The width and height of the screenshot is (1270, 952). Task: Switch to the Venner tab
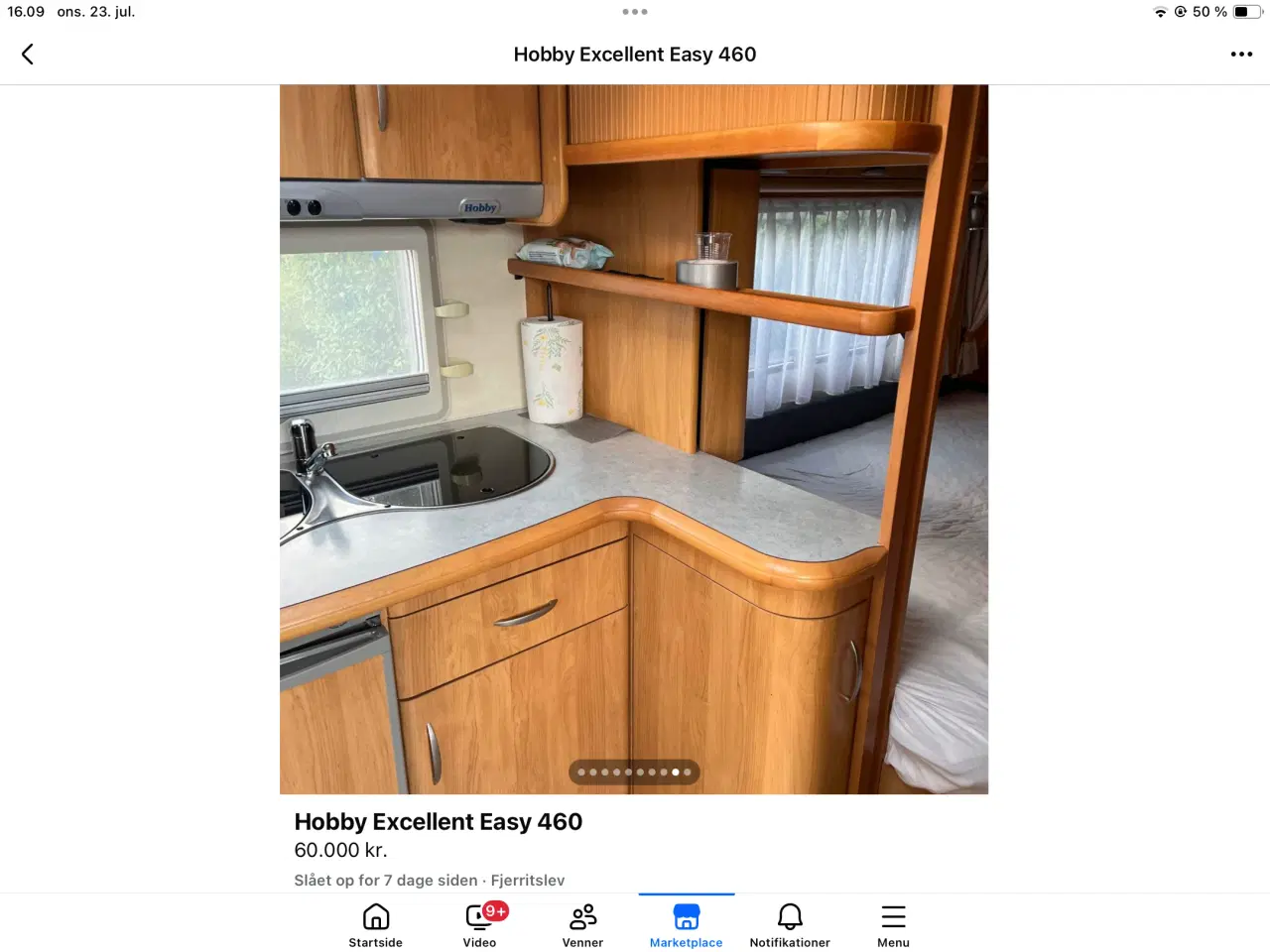583,925
